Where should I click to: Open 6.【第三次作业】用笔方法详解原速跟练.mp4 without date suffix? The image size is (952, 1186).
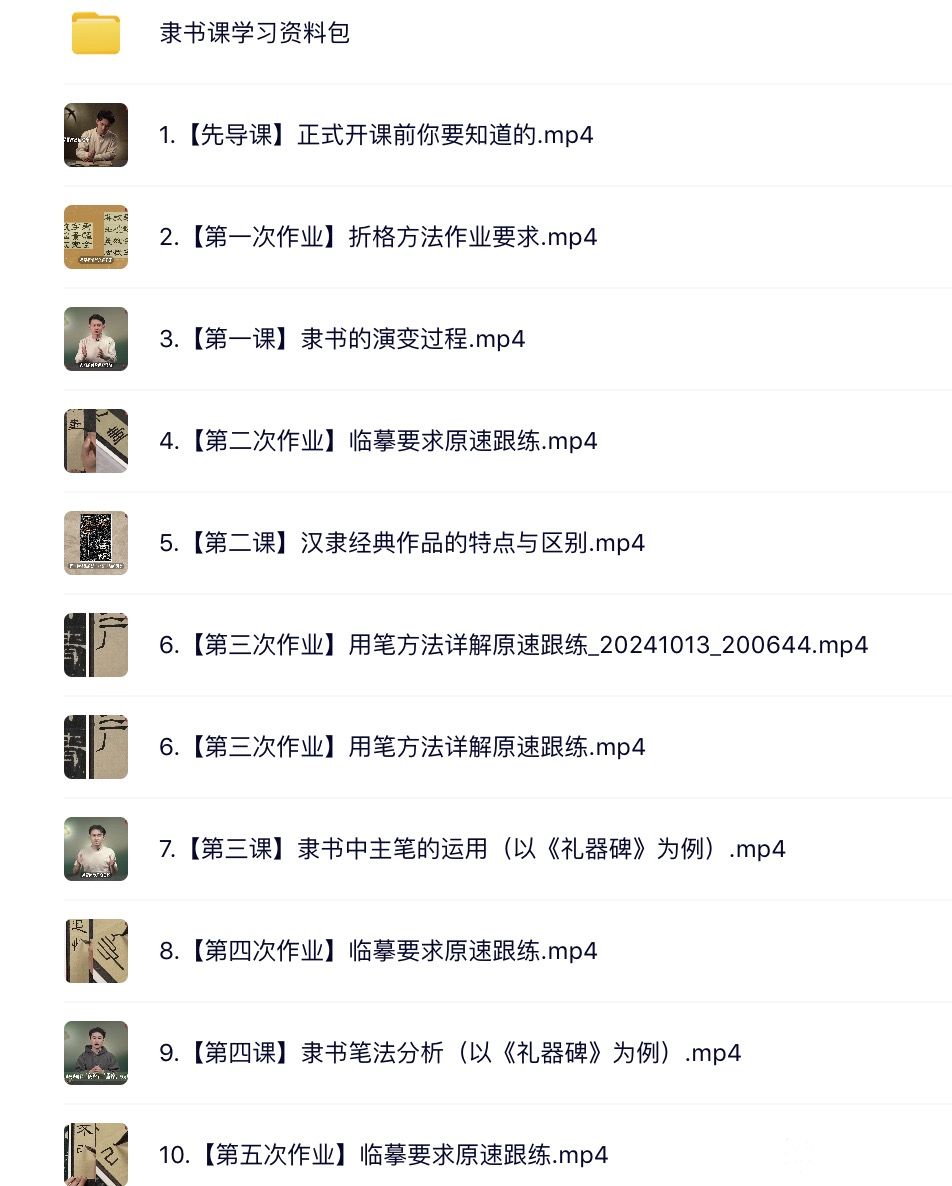click(x=402, y=747)
